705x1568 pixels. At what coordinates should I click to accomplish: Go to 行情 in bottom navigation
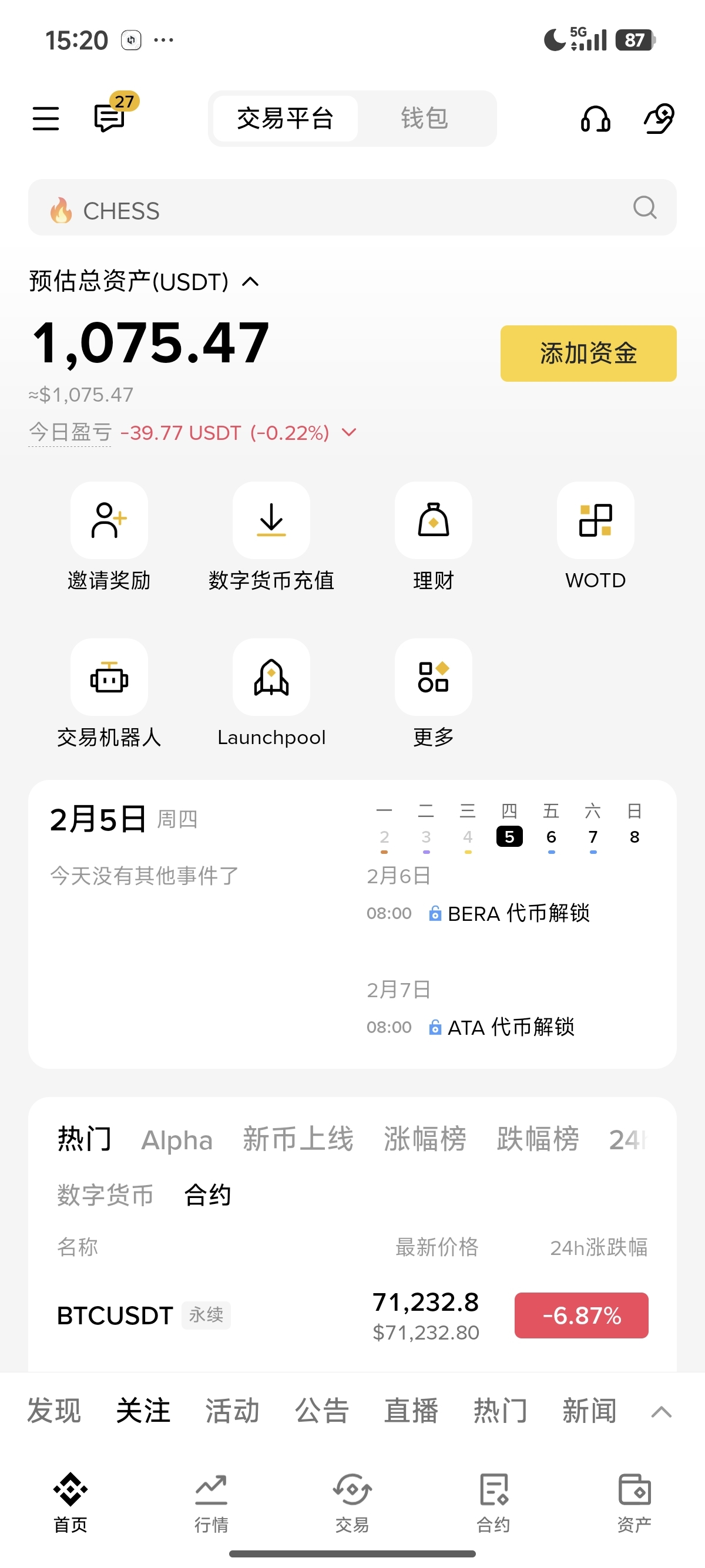click(211, 1502)
